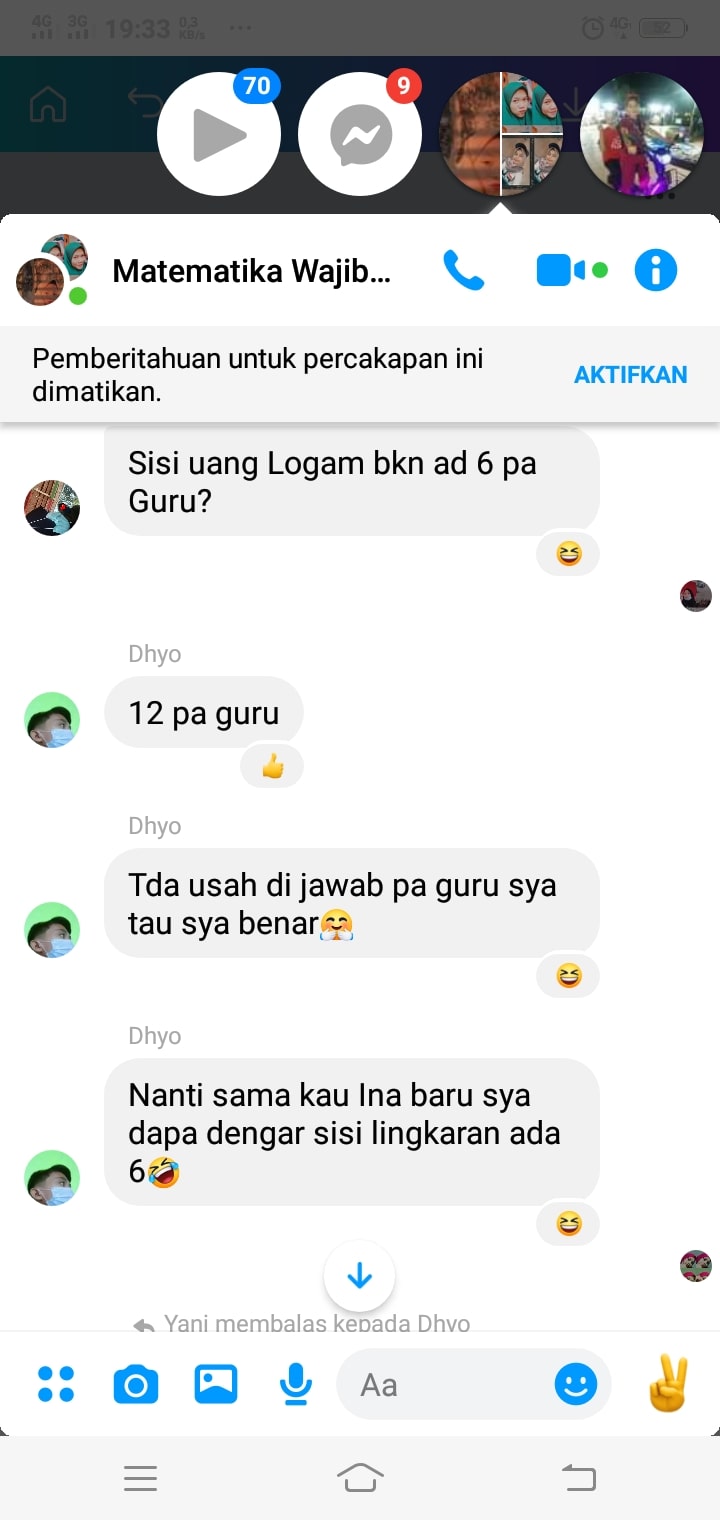Tap the system back button
This screenshot has width=720, height=1520.
578,1477
